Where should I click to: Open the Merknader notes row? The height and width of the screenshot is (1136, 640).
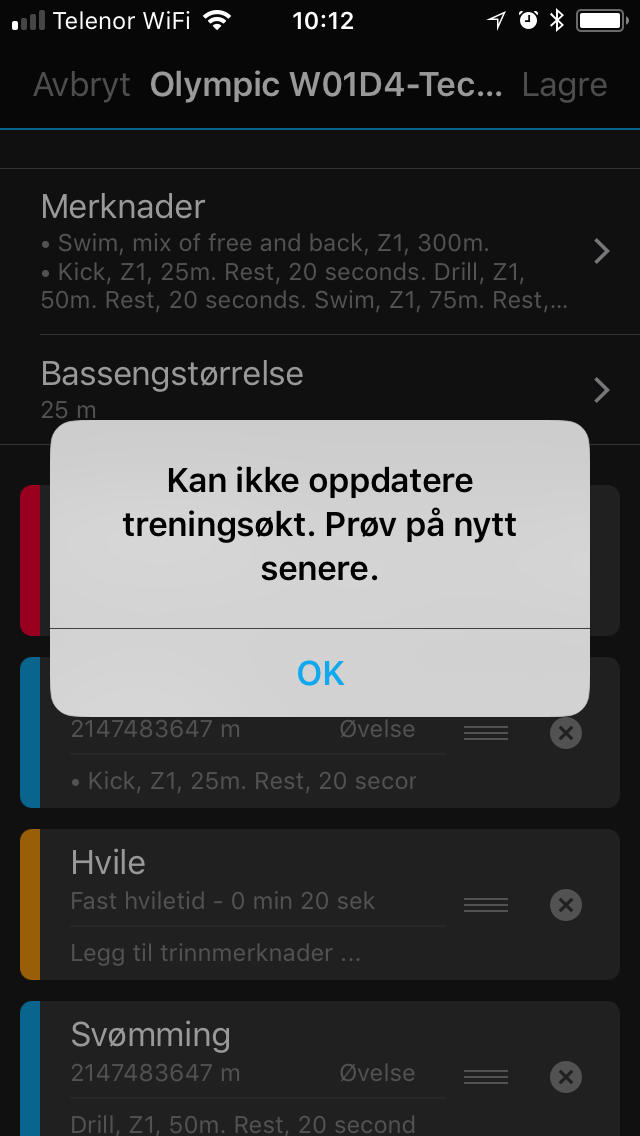[x=320, y=252]
